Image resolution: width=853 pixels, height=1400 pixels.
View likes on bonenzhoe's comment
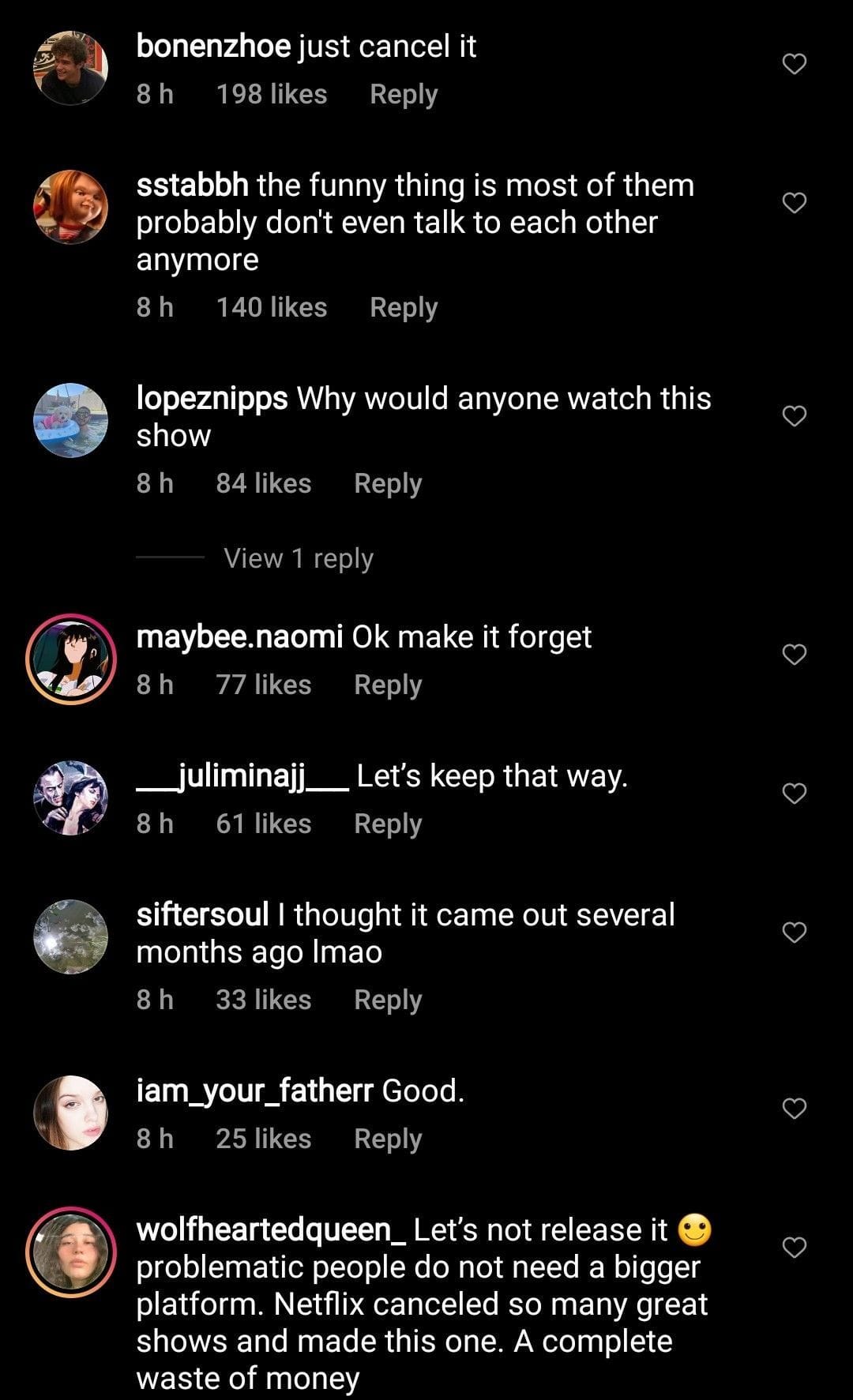[271, 95]
